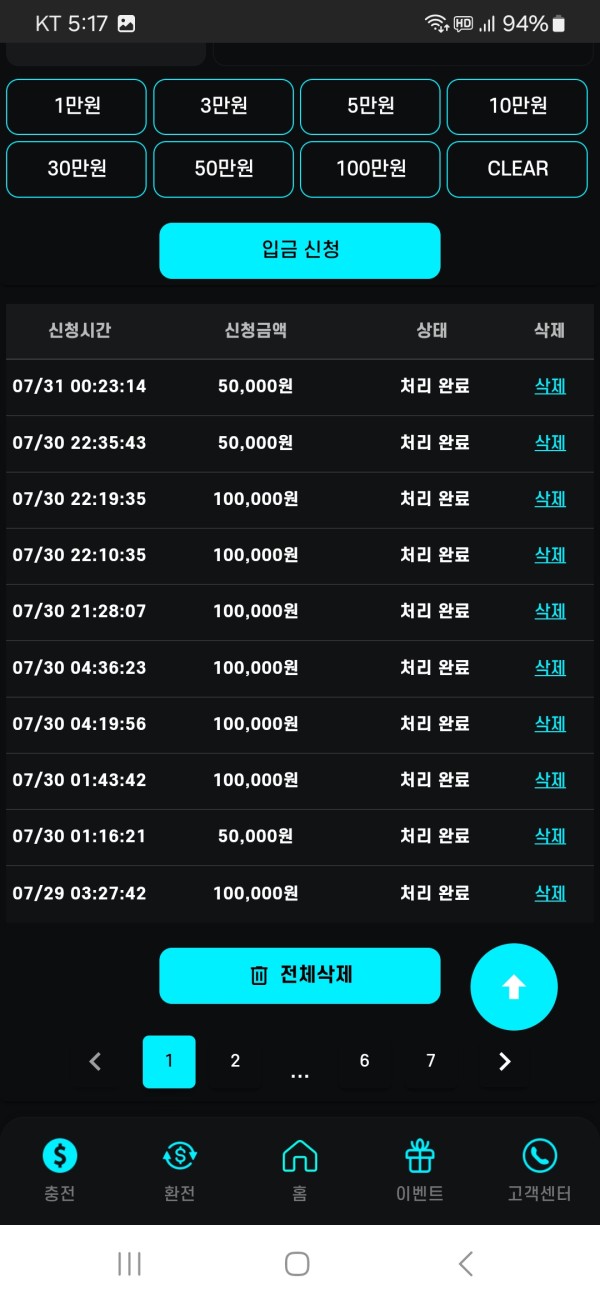Select the 5만원 amount button
Image resolution: width=600 pixels, height=1300 pixels.
(x=370, y=106)
